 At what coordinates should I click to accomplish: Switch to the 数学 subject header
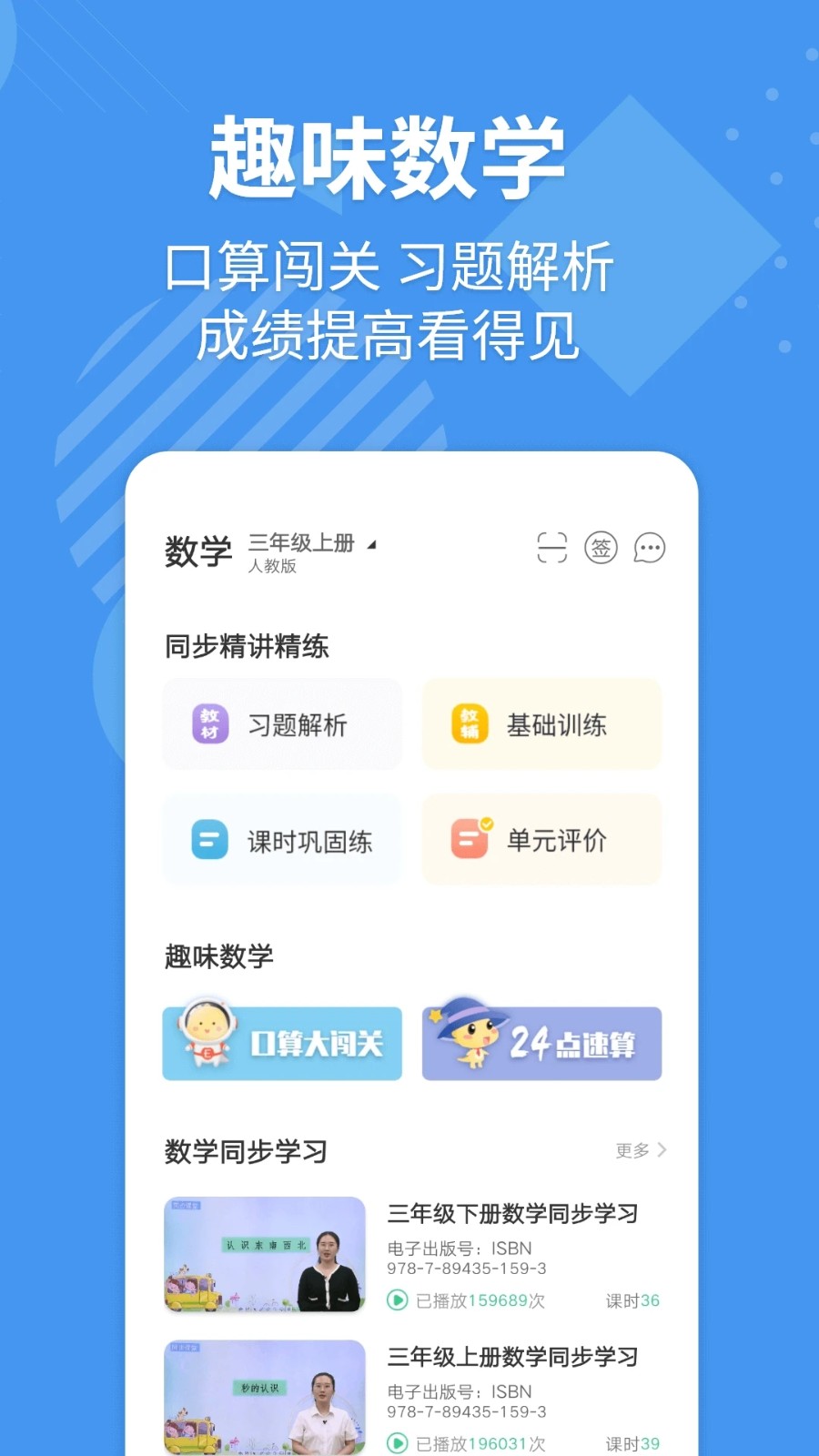(198, 551)
